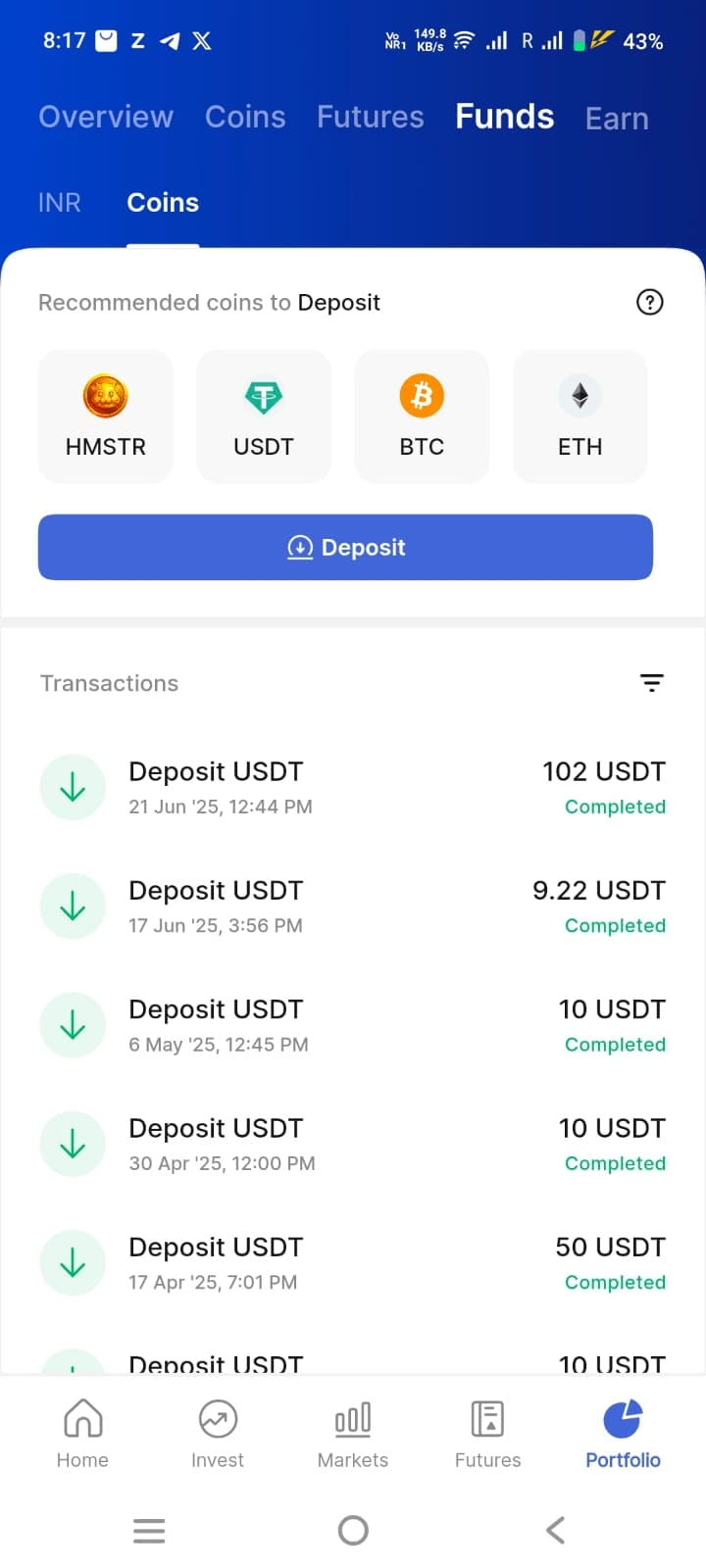Viewport: 706px width, 1568px height.
Task: Open the help question mark icon
Action: pyautogui.click(x=649, y=302)
